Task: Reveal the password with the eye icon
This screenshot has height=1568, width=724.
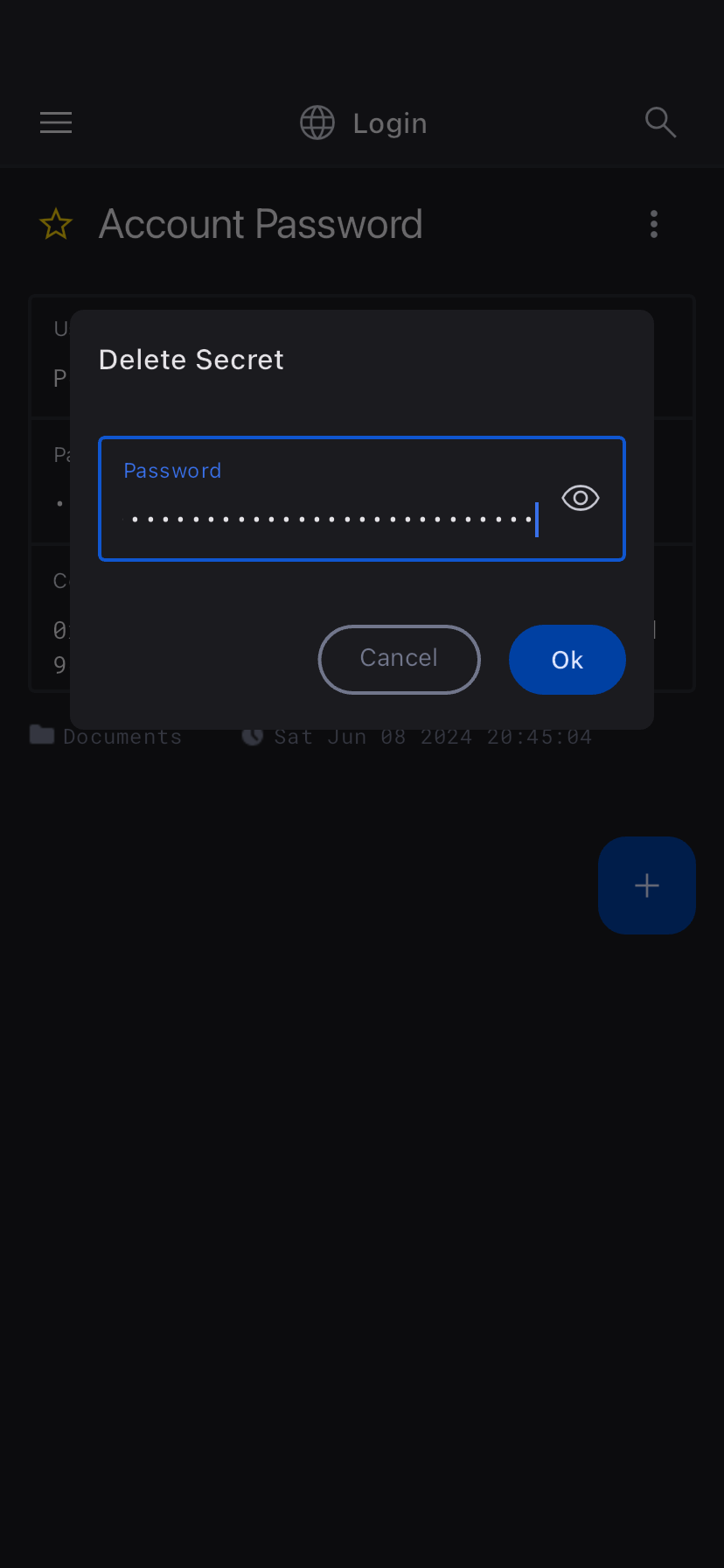Action: [581, 498]
